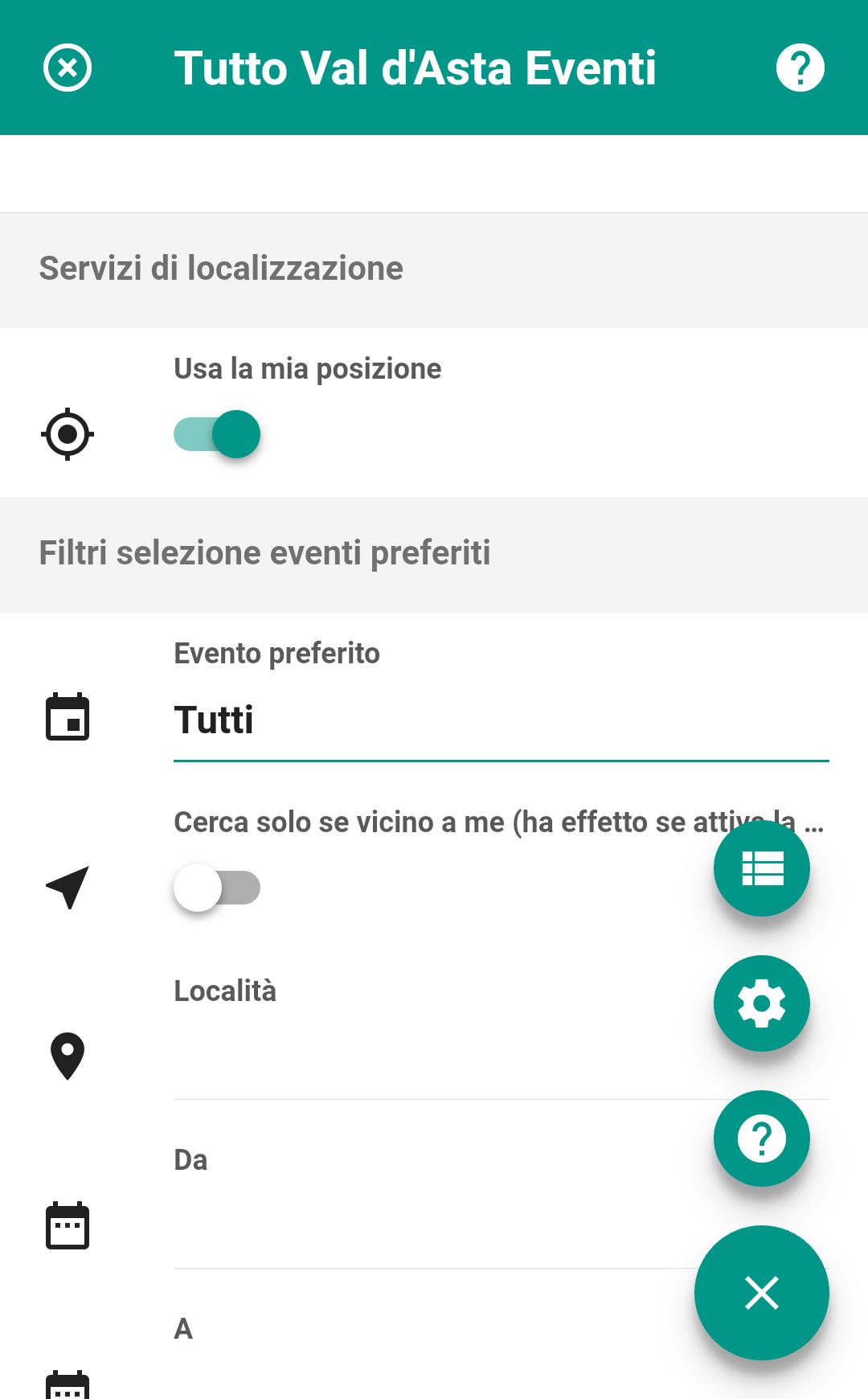Tap the floating help question mark button

pos(761,1138)
